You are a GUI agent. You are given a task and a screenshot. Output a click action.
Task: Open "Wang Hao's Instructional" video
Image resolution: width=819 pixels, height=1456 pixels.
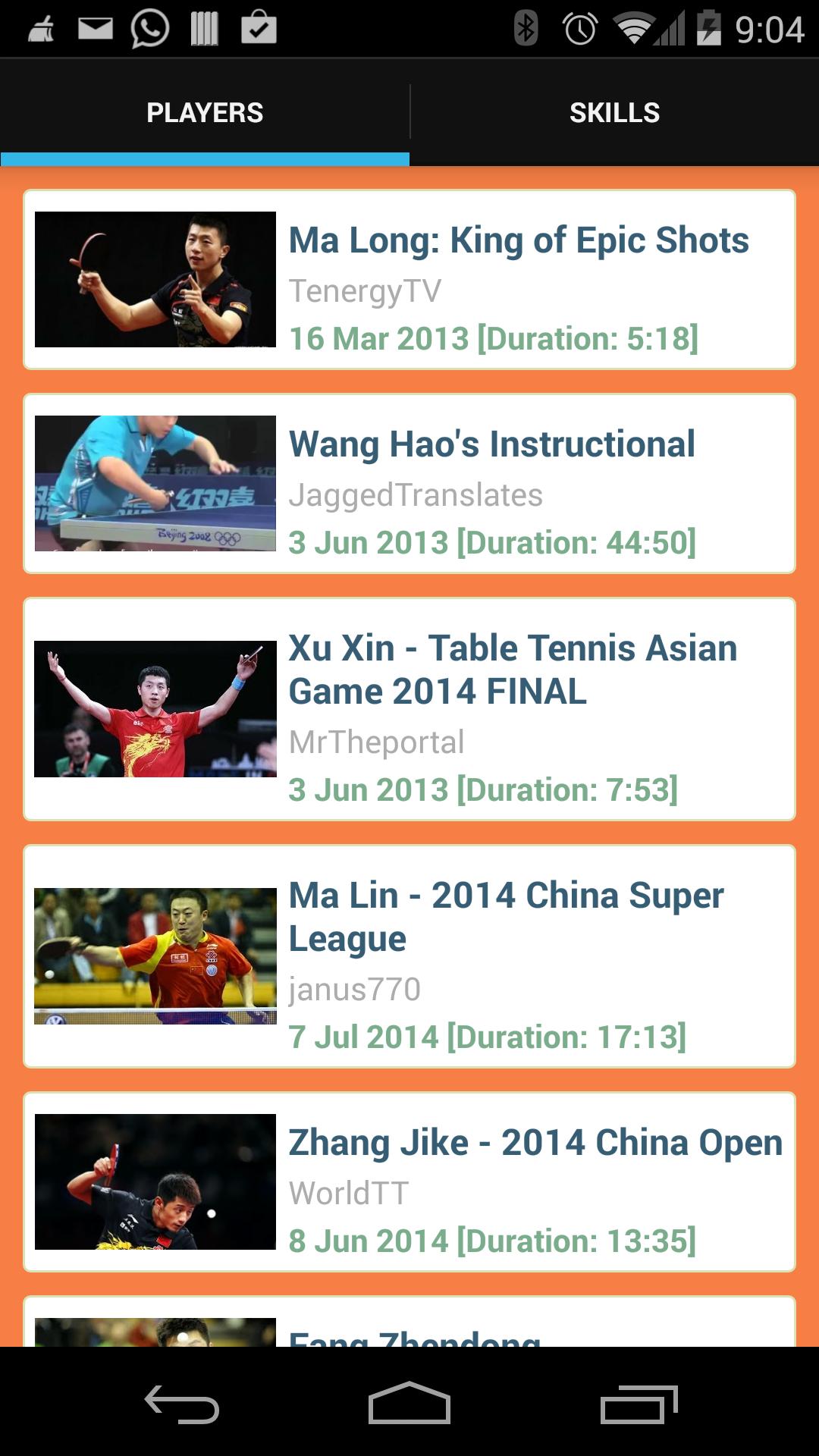491,444
